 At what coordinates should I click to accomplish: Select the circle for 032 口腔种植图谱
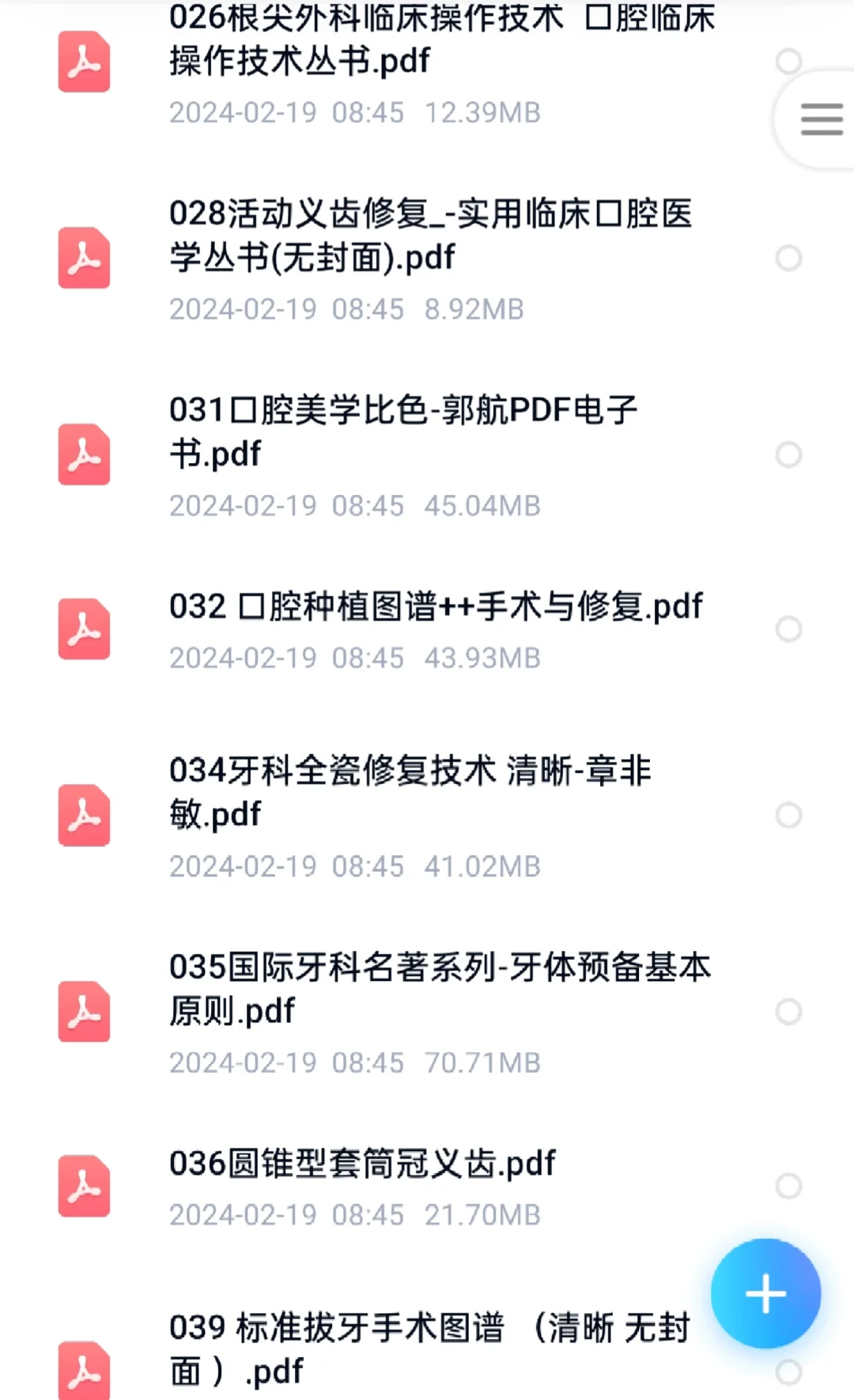tap(788, 629)
